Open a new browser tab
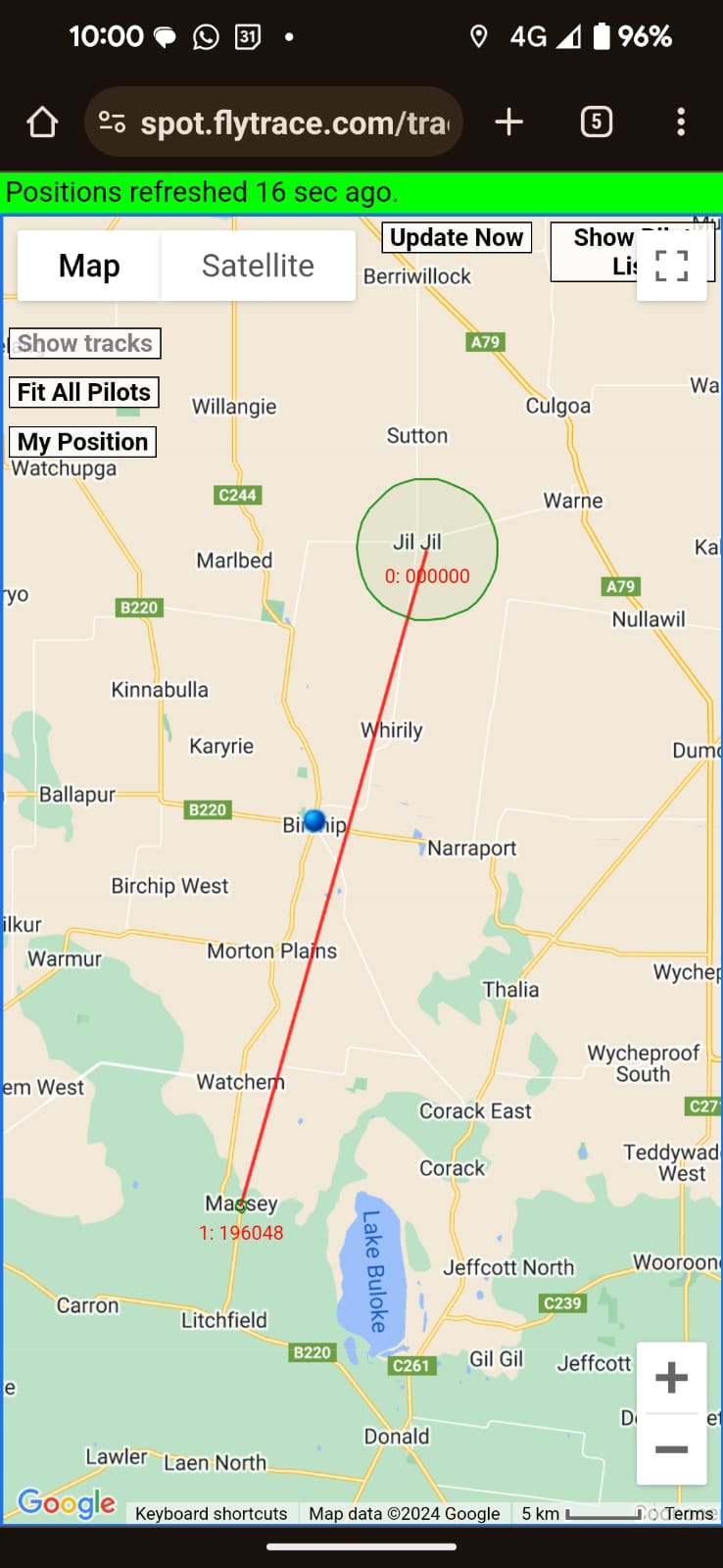723x1568 pixels. [x=508, y=122]
